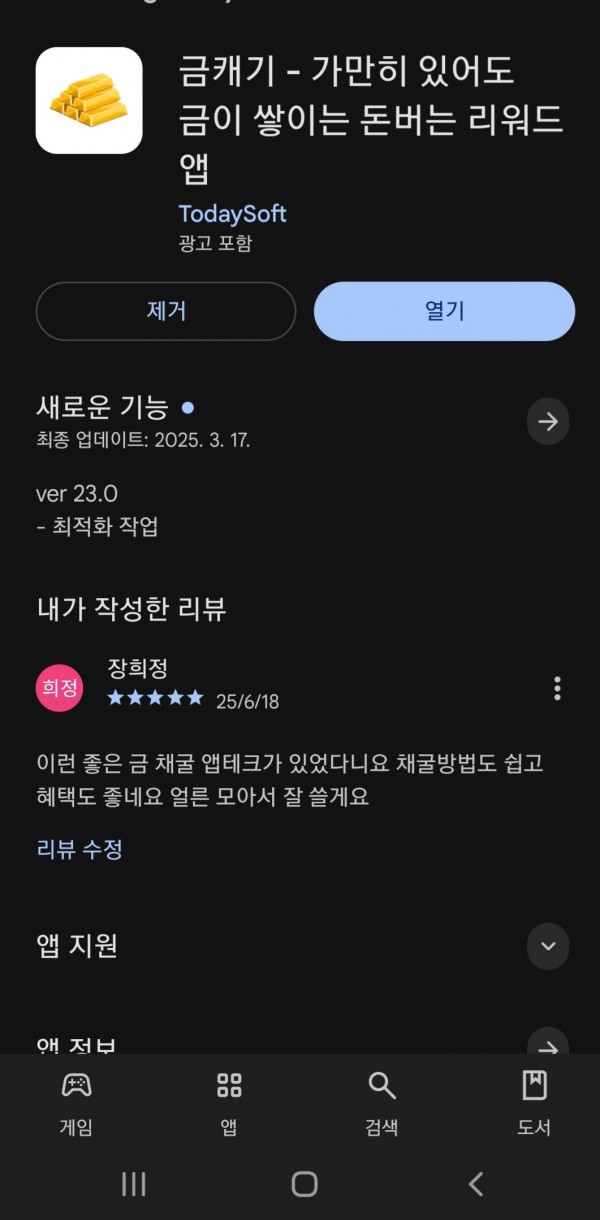Switch to the 앱 tab
This screenshot has height=1220, width=600.
pos(229,1102)
